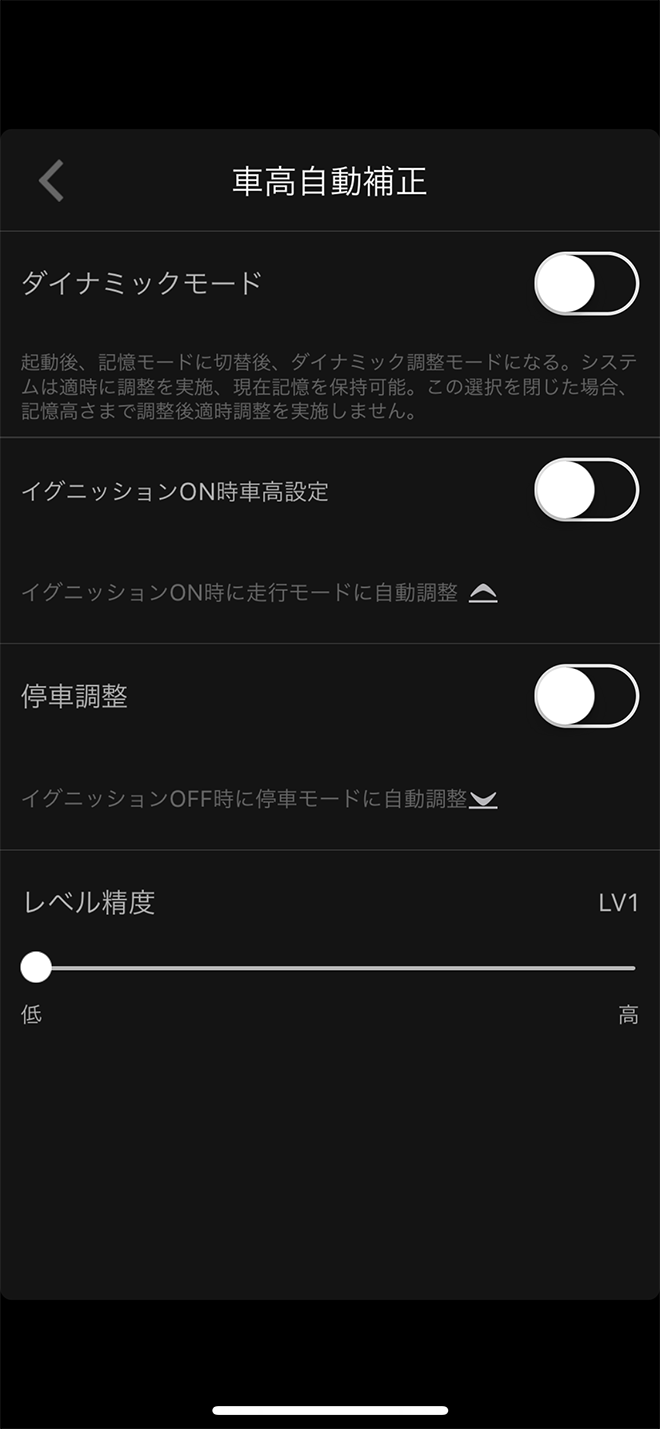
Task: Enable イグニッションON時車高設定 switch
Action: [586, 490]
